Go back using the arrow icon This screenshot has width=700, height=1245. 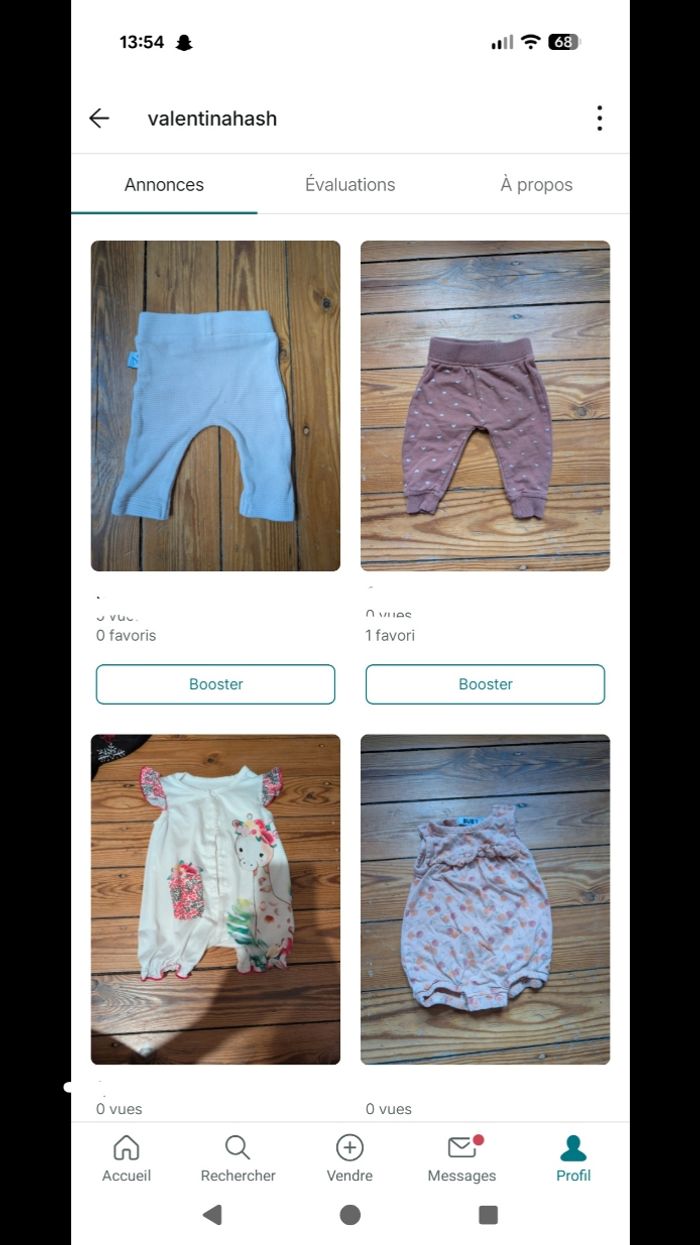pos(99,118)
